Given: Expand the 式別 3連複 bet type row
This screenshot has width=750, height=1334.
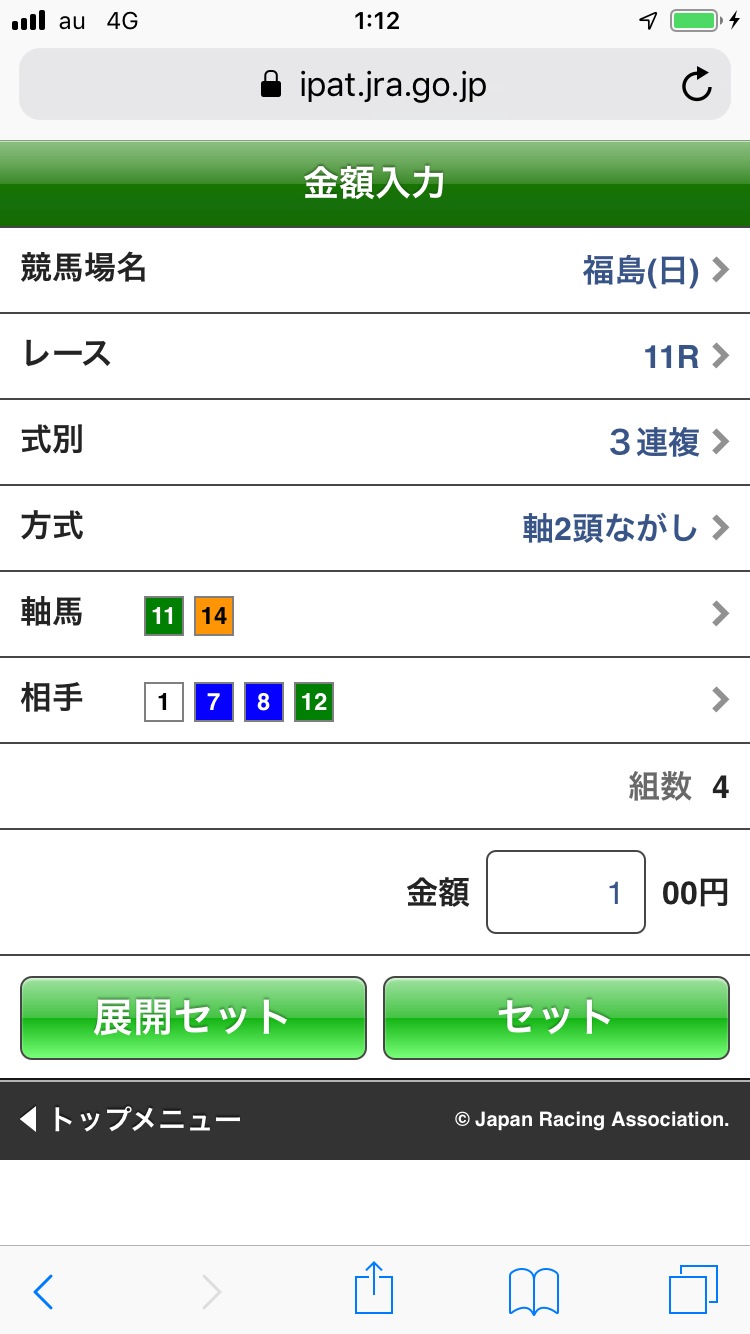Looking at the screenshot, I should [x=375, y=442].
